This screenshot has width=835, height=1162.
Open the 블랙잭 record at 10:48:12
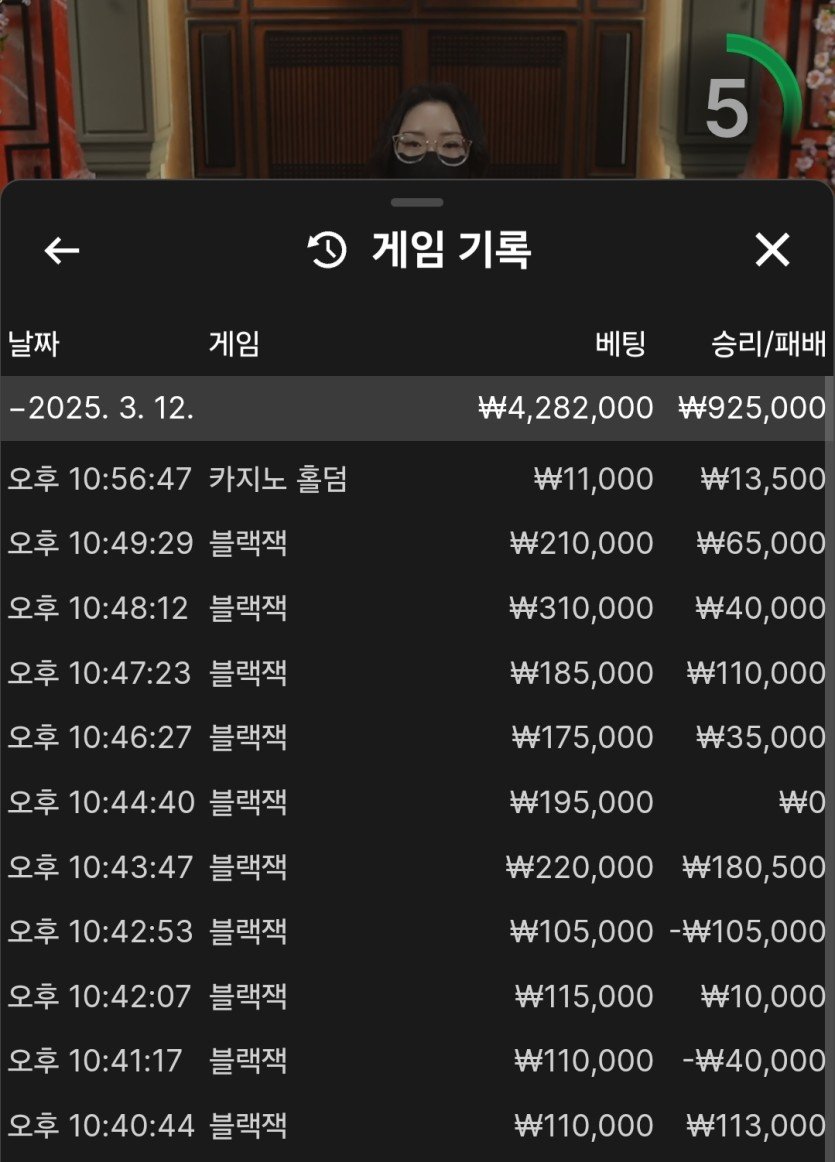[x=417, y=608]
